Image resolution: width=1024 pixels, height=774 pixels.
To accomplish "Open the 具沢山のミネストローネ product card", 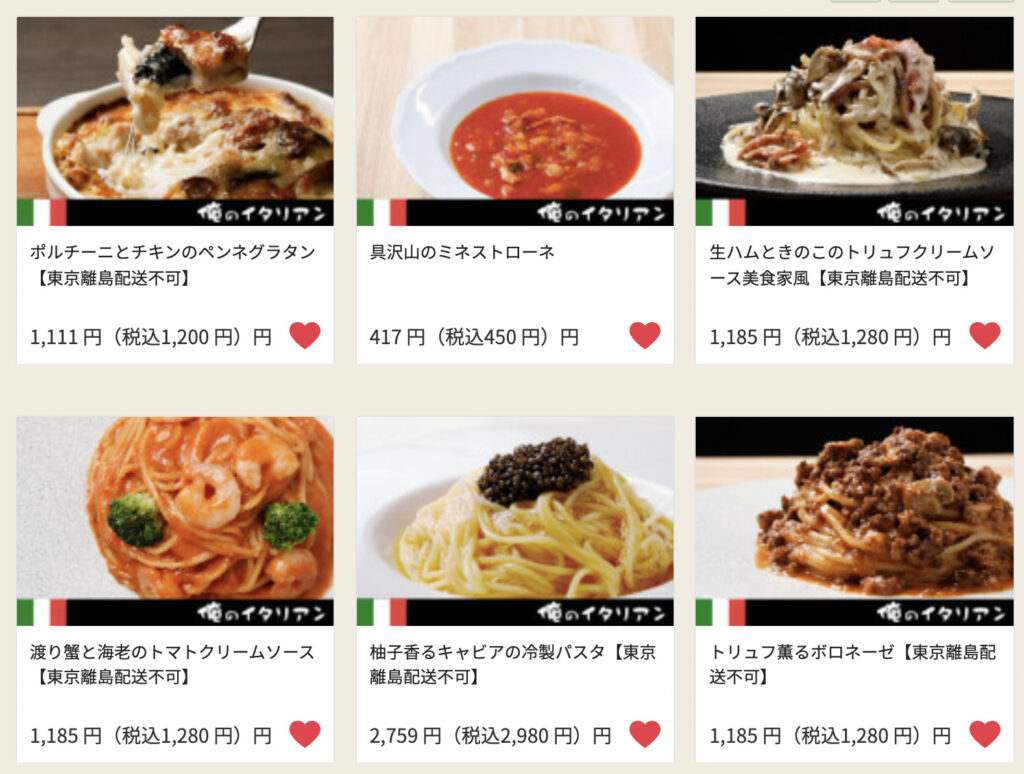I will [x=515, y=120].
